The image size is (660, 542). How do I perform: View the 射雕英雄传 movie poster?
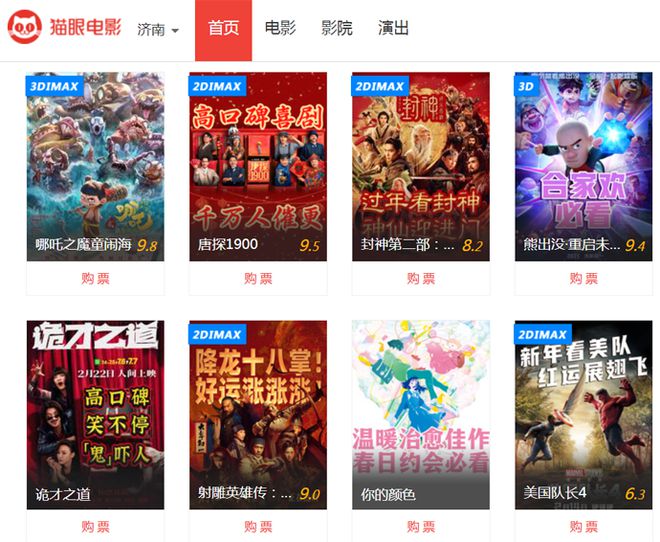pyautogui.click(x=258, y=410)
